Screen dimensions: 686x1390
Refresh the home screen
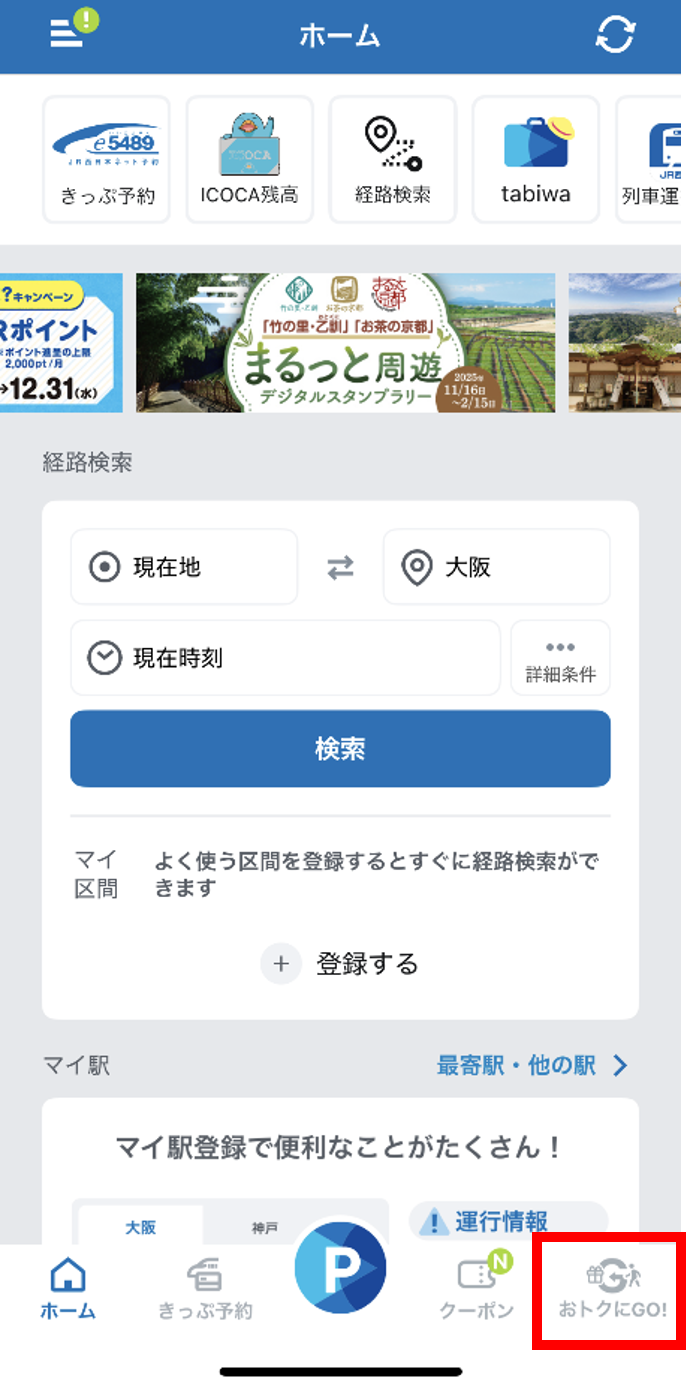tap(615, 35)
